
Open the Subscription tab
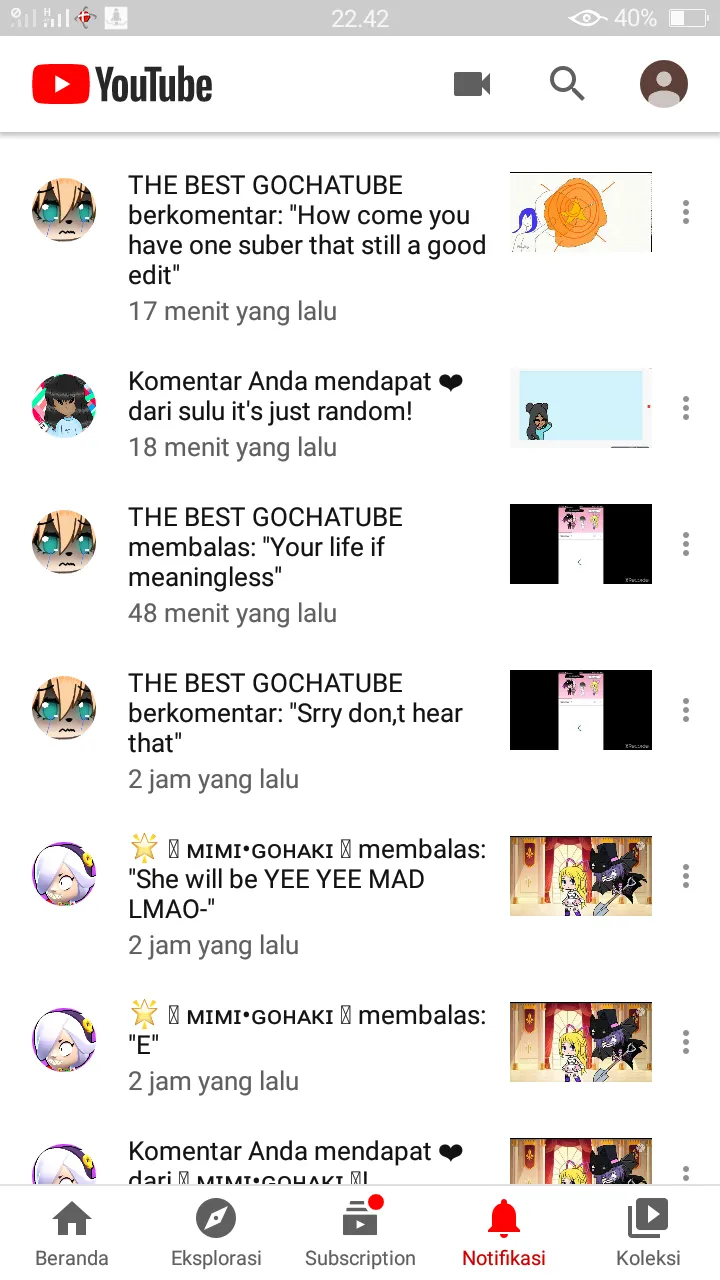pyautogui.click(x=360, y=1234)
